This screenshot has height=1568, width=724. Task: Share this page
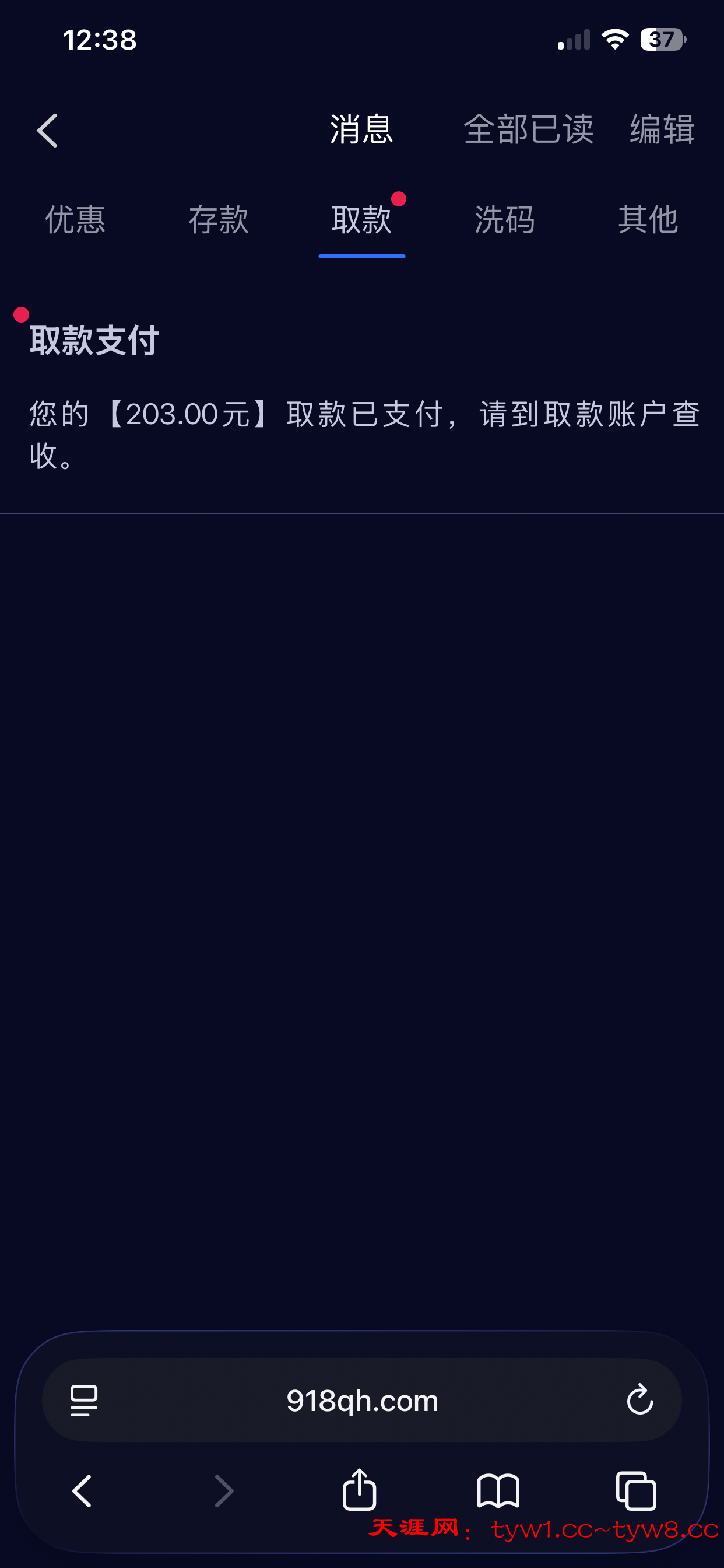[359, 1490]
